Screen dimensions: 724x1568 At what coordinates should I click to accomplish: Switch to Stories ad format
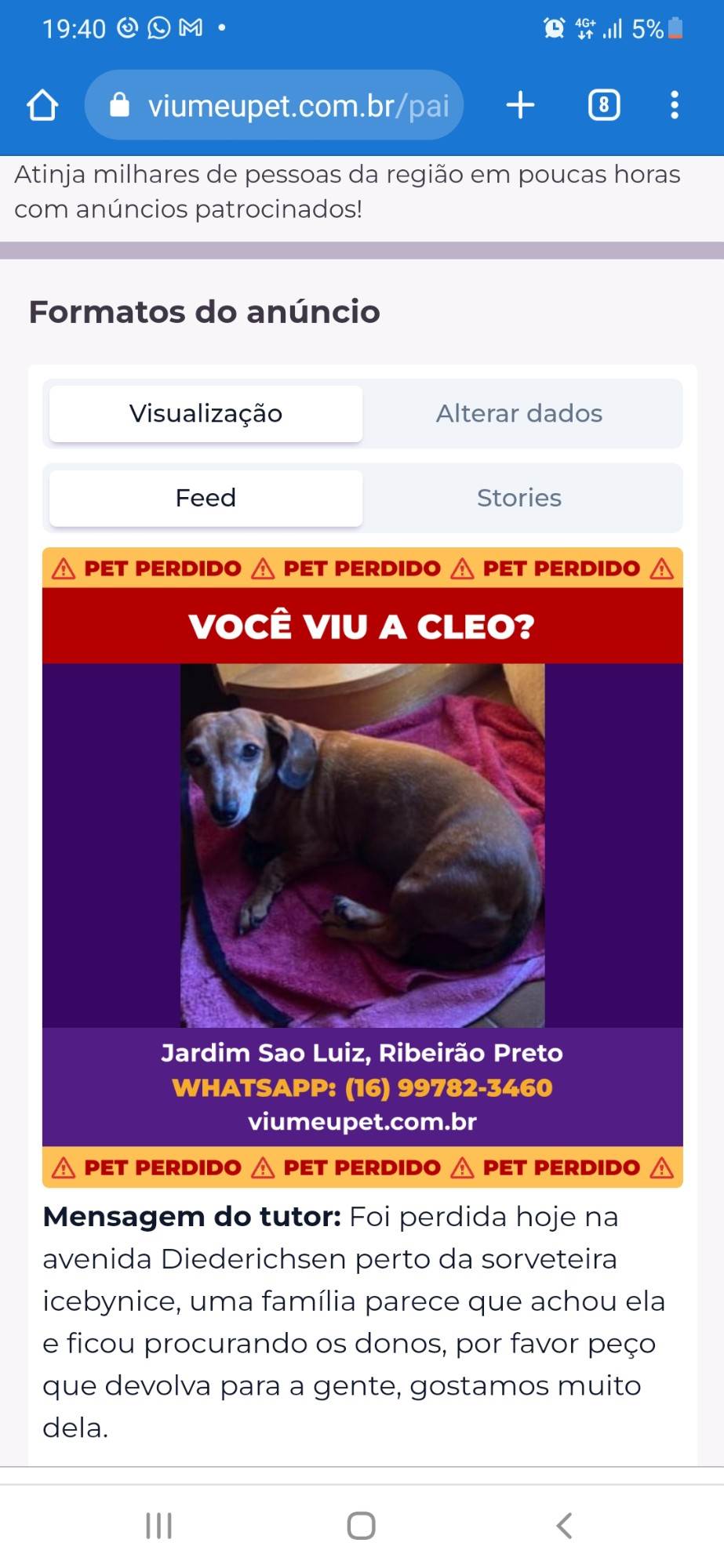click(519, 498)
